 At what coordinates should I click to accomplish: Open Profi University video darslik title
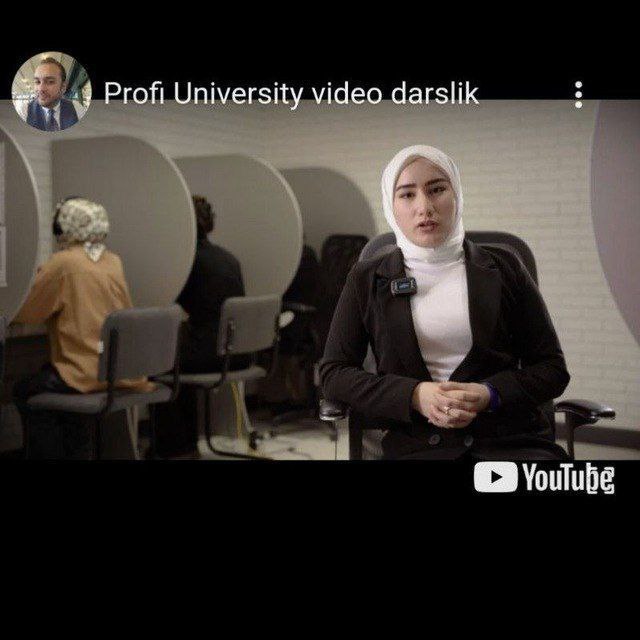pyautogui.click(x=291, y=94)
